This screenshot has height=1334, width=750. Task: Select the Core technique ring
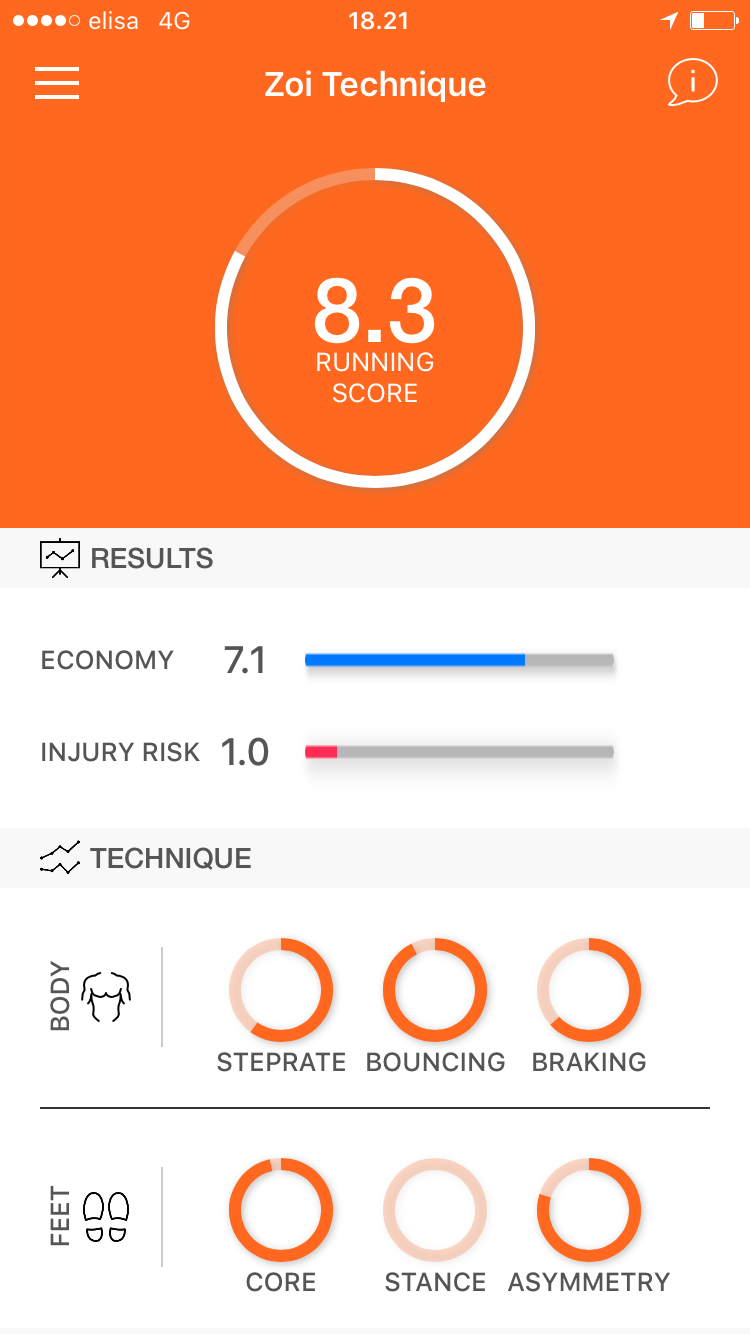281,1210
